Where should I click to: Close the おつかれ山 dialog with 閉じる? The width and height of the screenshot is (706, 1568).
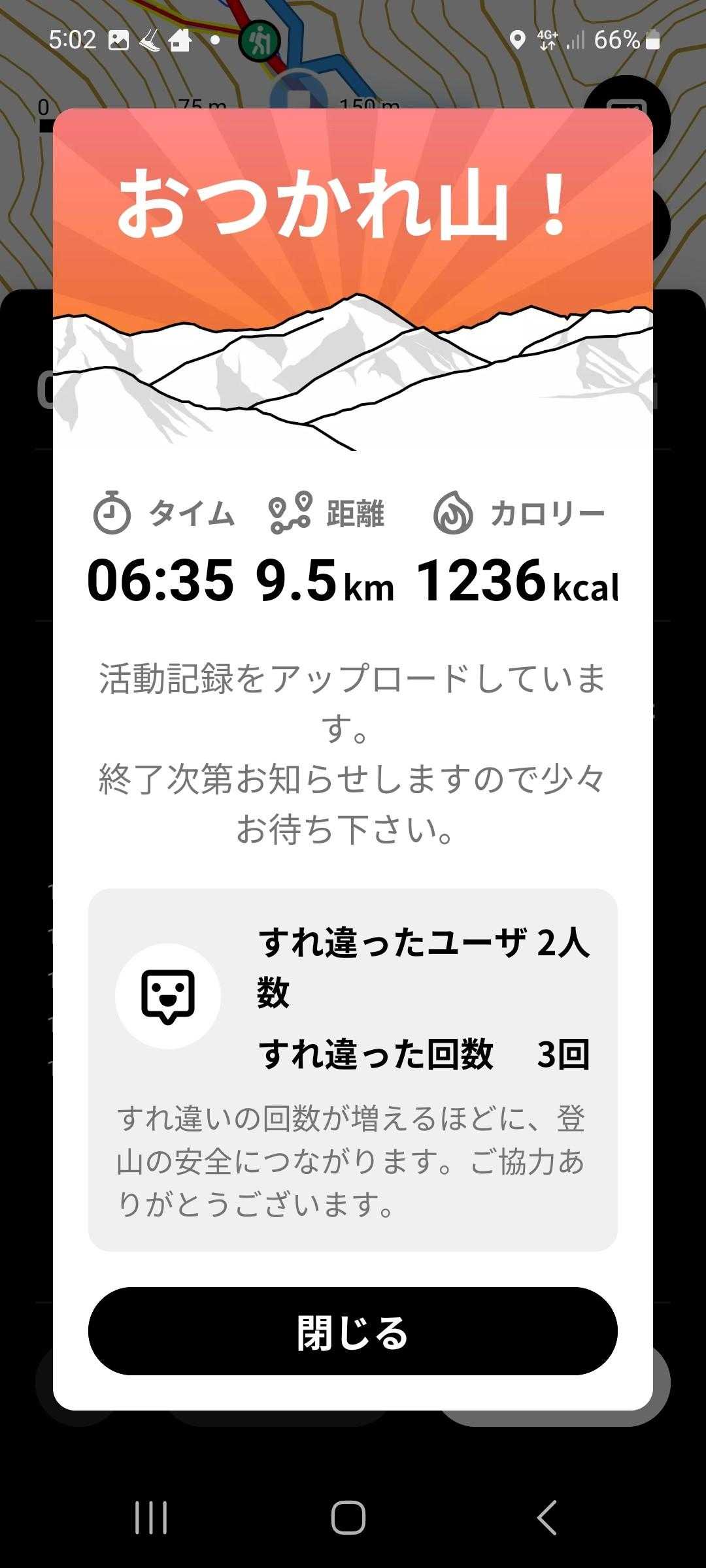pyautogui.click(x=352, y=1331)
